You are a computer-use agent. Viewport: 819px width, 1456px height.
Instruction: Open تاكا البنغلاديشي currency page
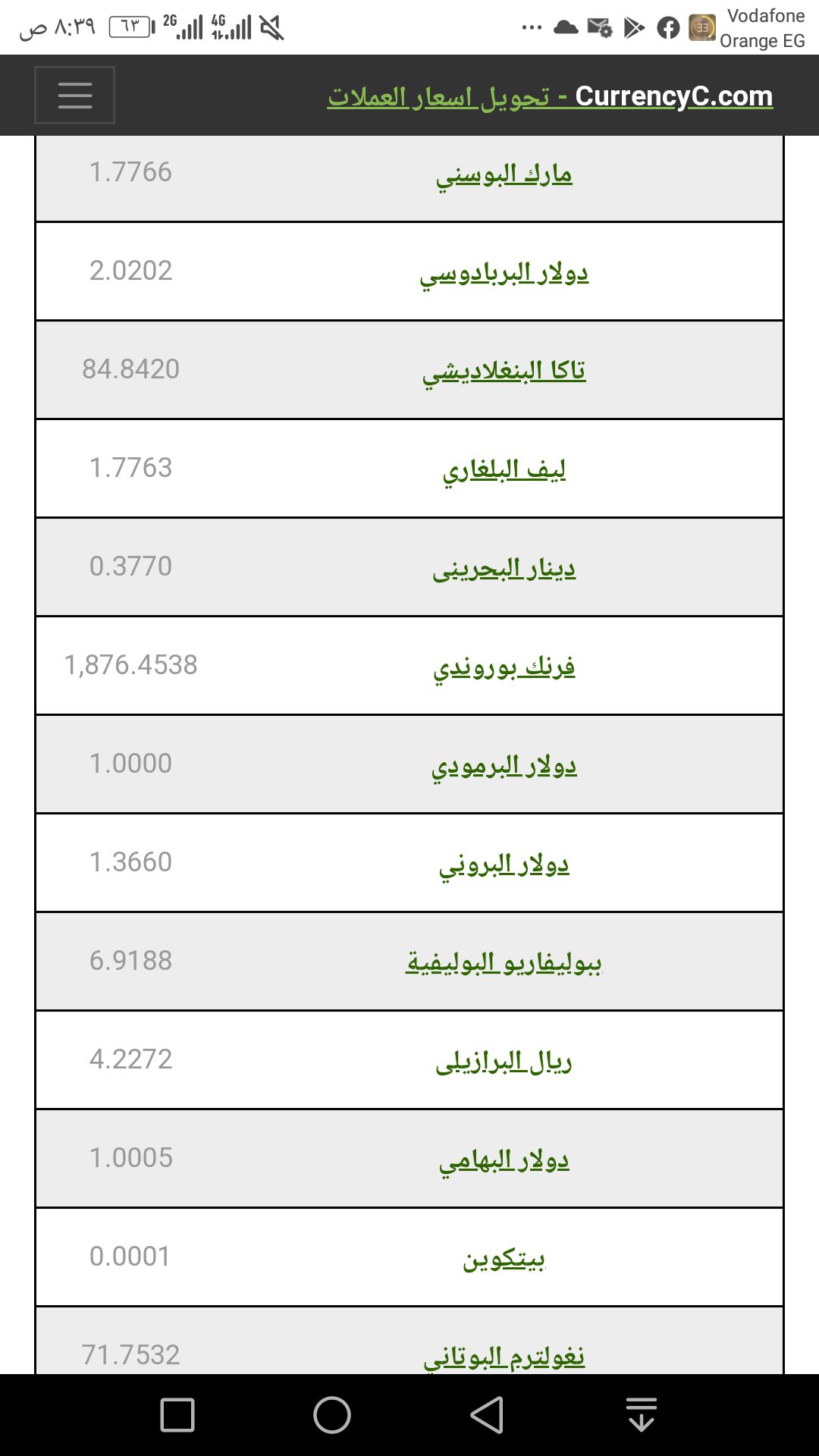[x=504, y=372]
